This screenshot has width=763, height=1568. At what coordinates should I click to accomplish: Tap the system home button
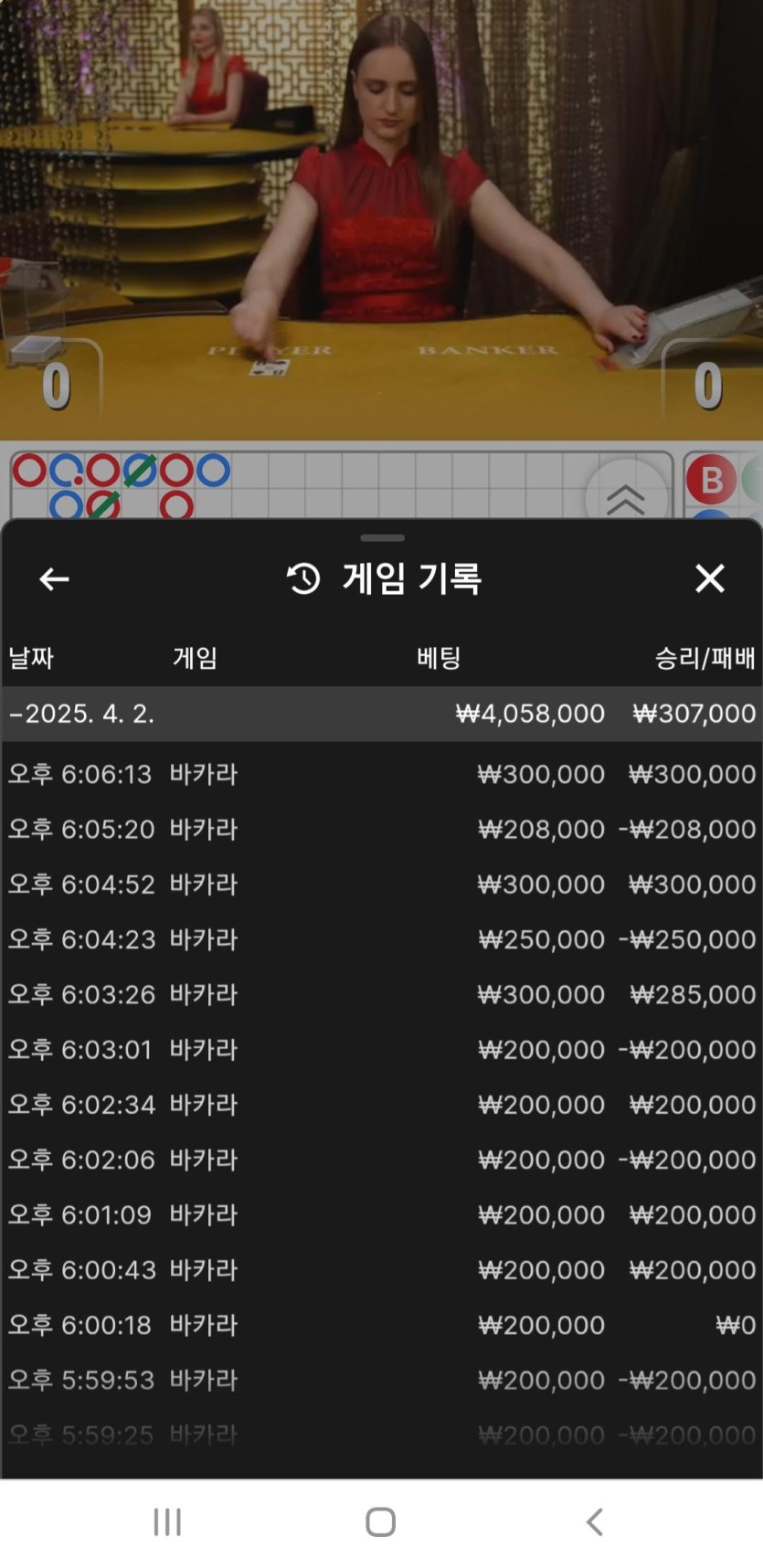coord(380,1522)
